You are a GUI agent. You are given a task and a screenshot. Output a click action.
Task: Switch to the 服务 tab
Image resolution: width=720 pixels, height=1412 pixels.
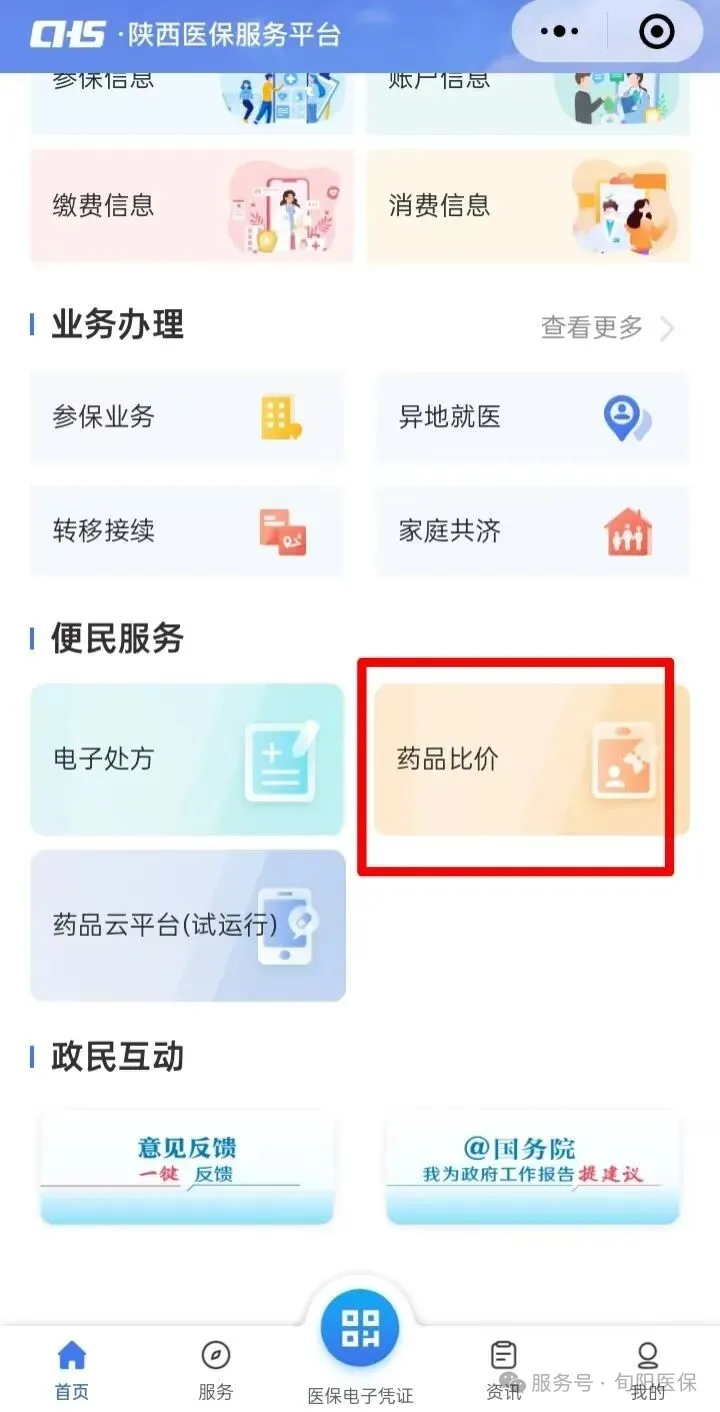pyautogui.click(x=216, y=1370)
